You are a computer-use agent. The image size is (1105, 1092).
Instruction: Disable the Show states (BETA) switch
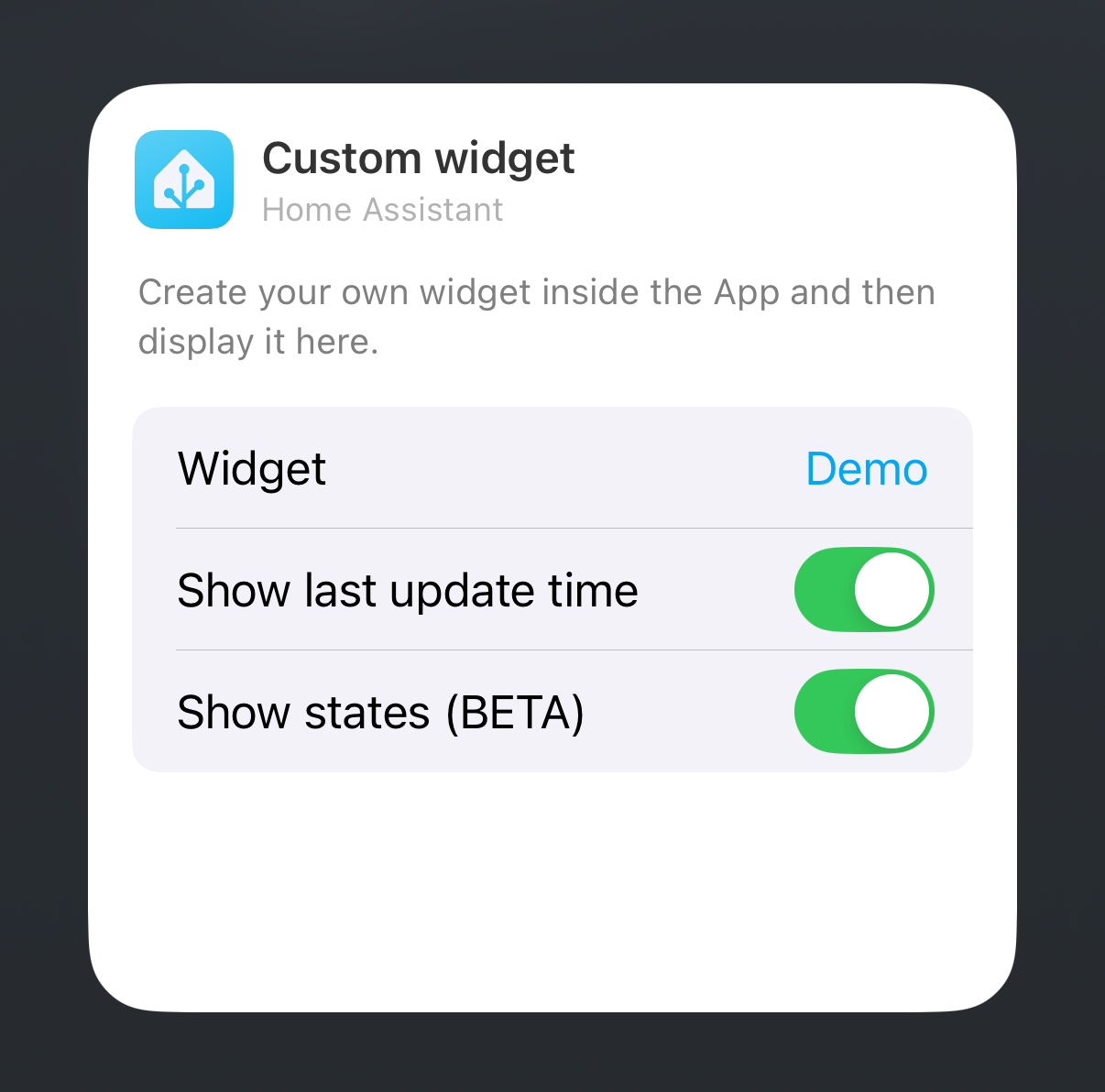pyautogui.click(x=863, y=712)
